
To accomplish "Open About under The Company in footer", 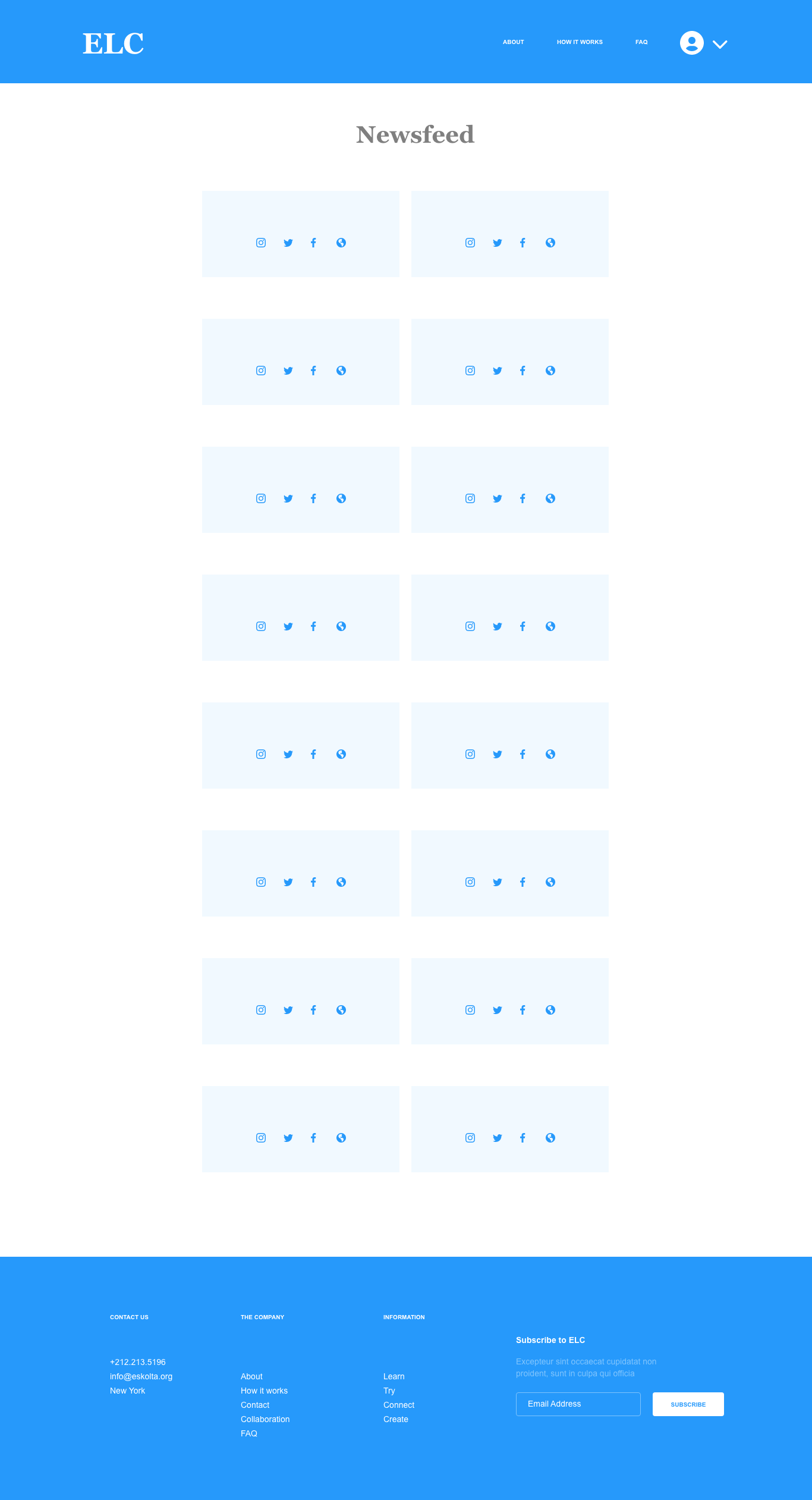I will 251,1376.
